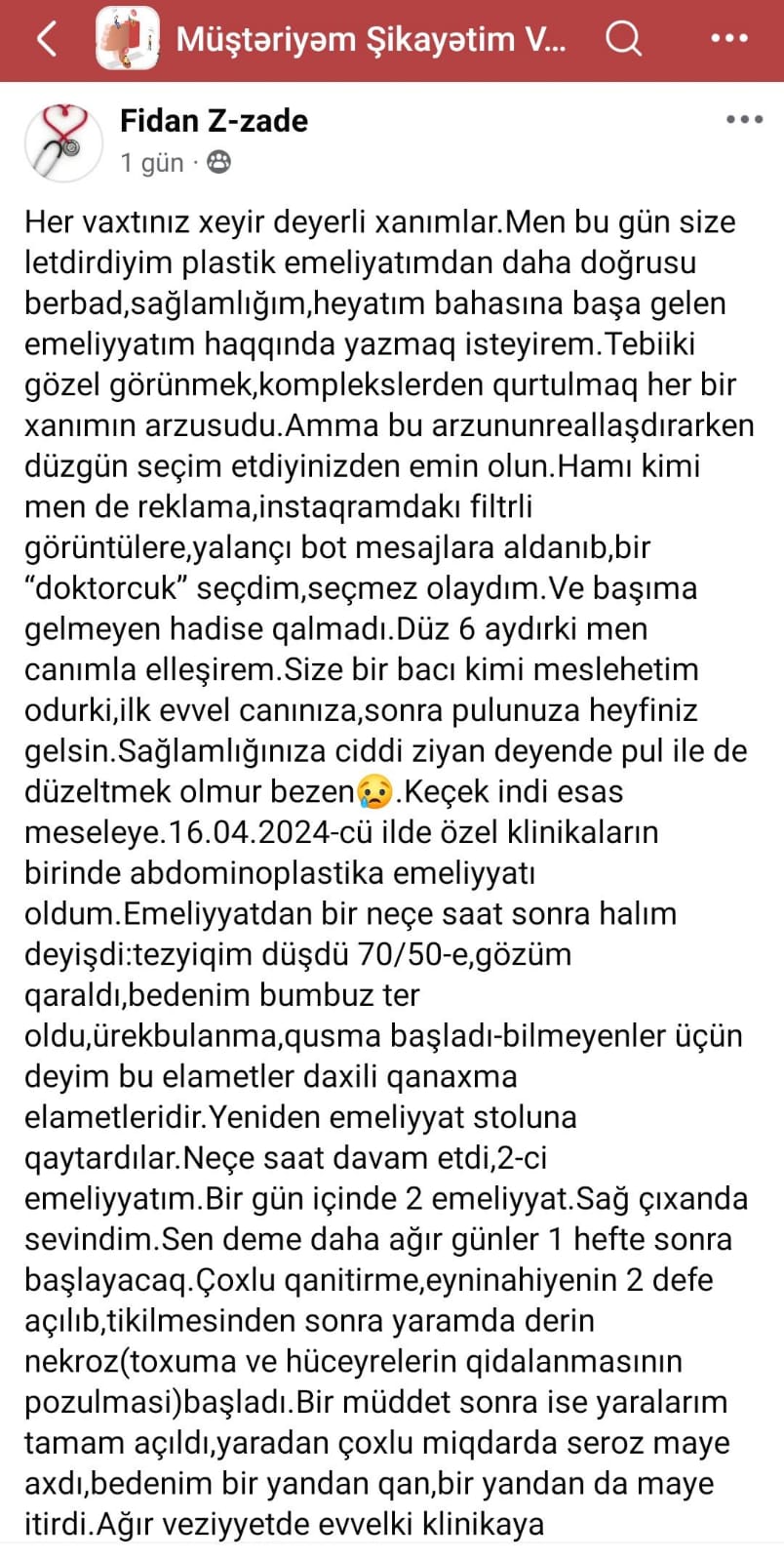Open the header three-dot overflow menu
784x1561 pixels.
point(728,39)
